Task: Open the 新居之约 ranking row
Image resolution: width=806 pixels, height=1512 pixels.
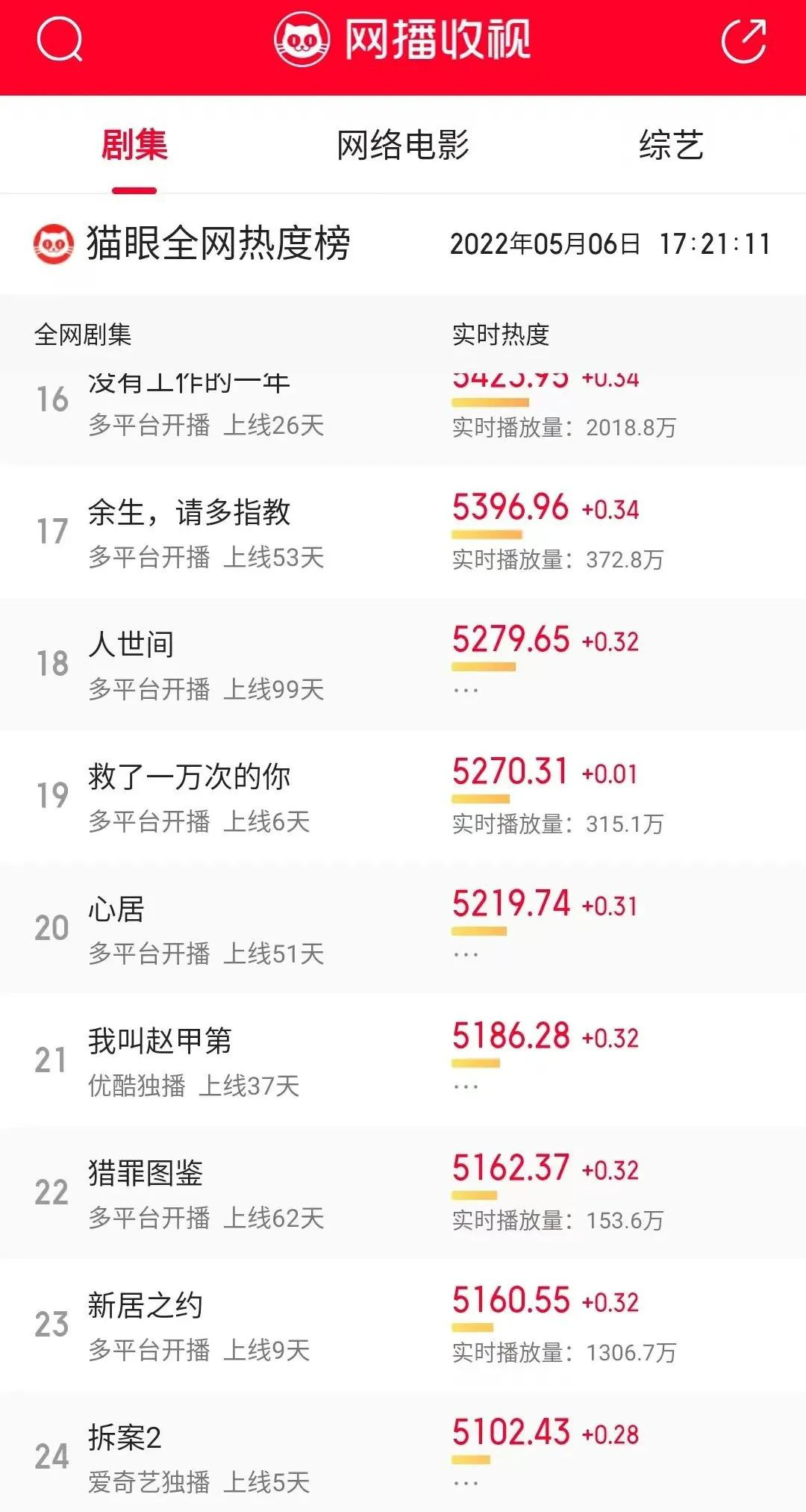Action: coord(403,1325)
